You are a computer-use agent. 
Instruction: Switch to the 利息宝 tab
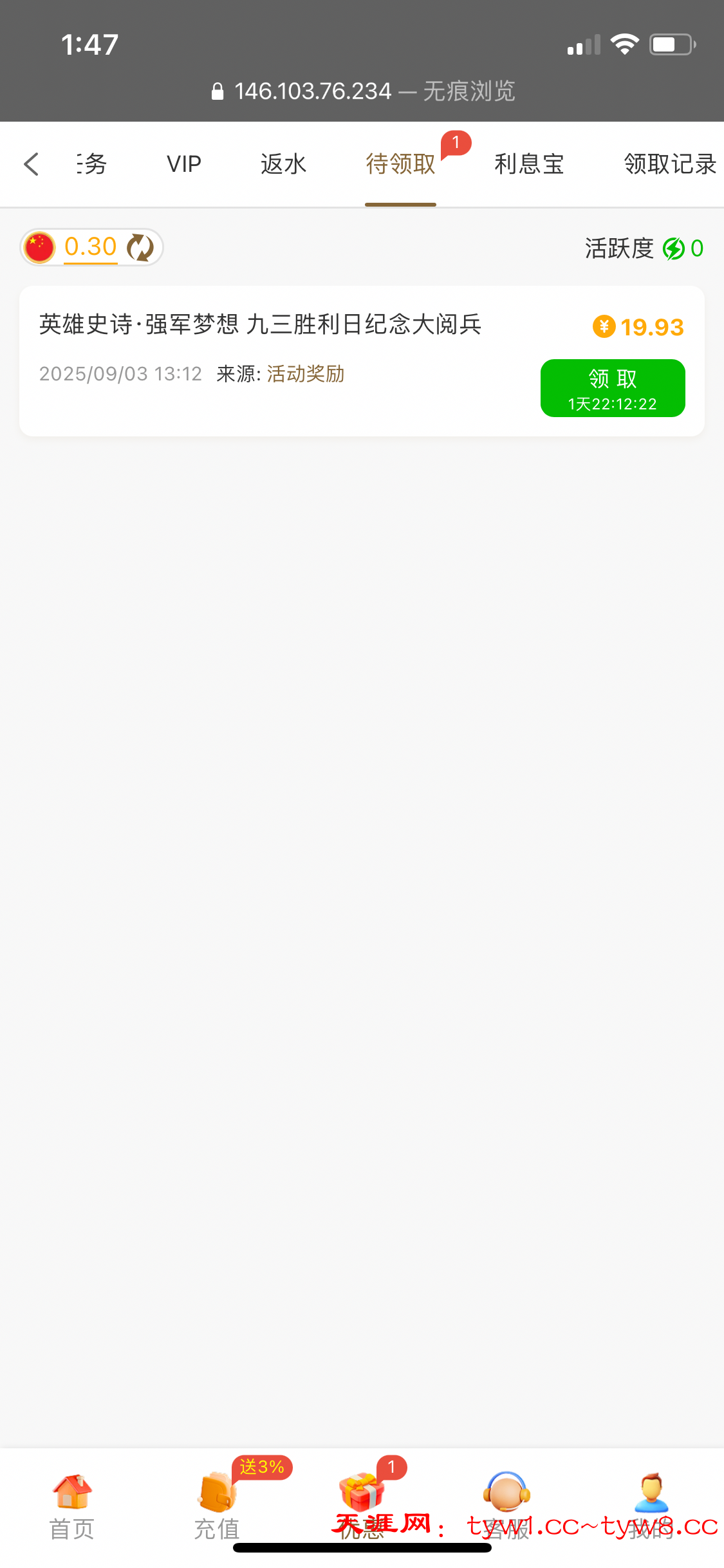(x=529, y=164)
